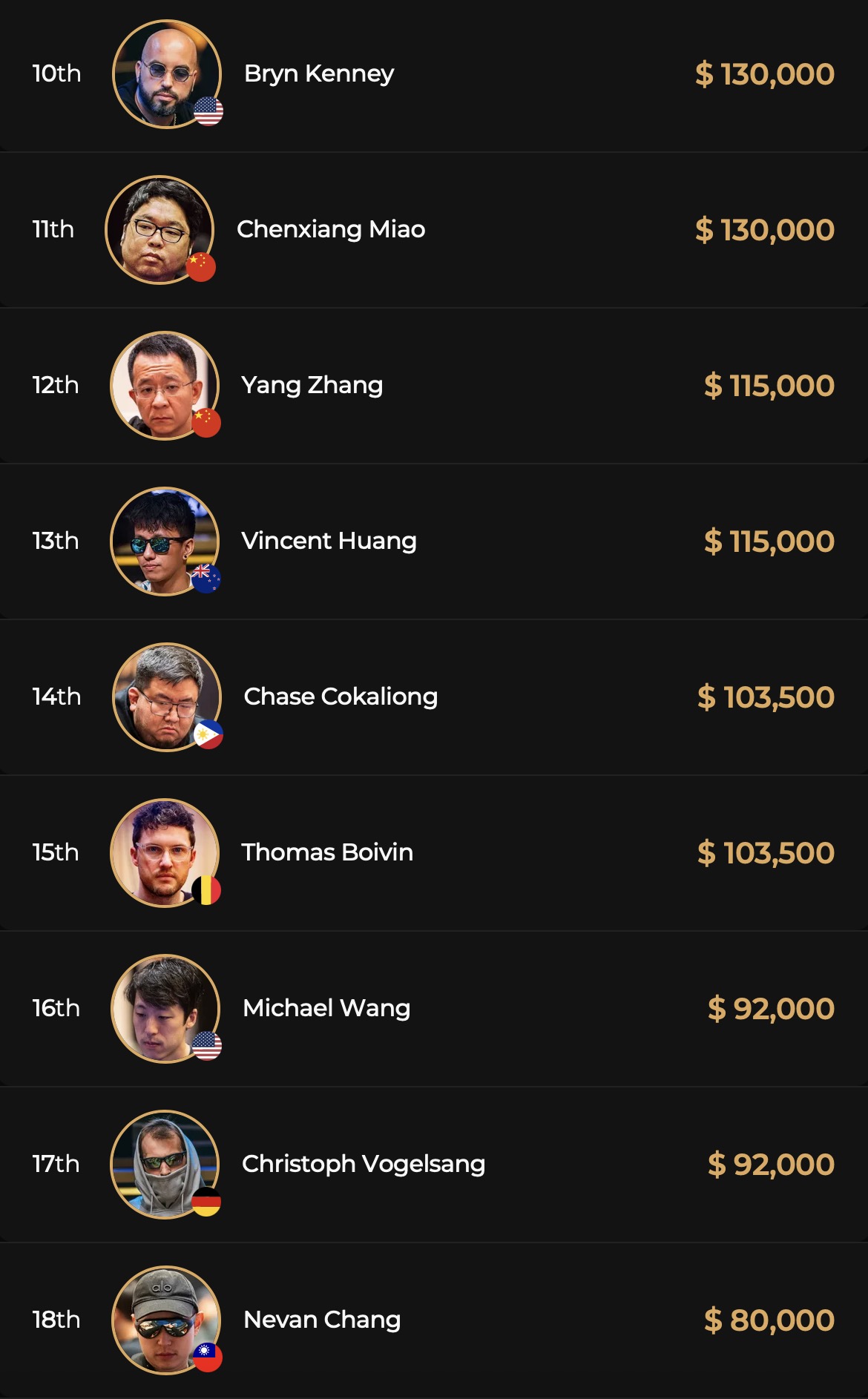Open Thomas Boivin's player entry
This screenshot has width=868, height=1399.
click(327, 853)
